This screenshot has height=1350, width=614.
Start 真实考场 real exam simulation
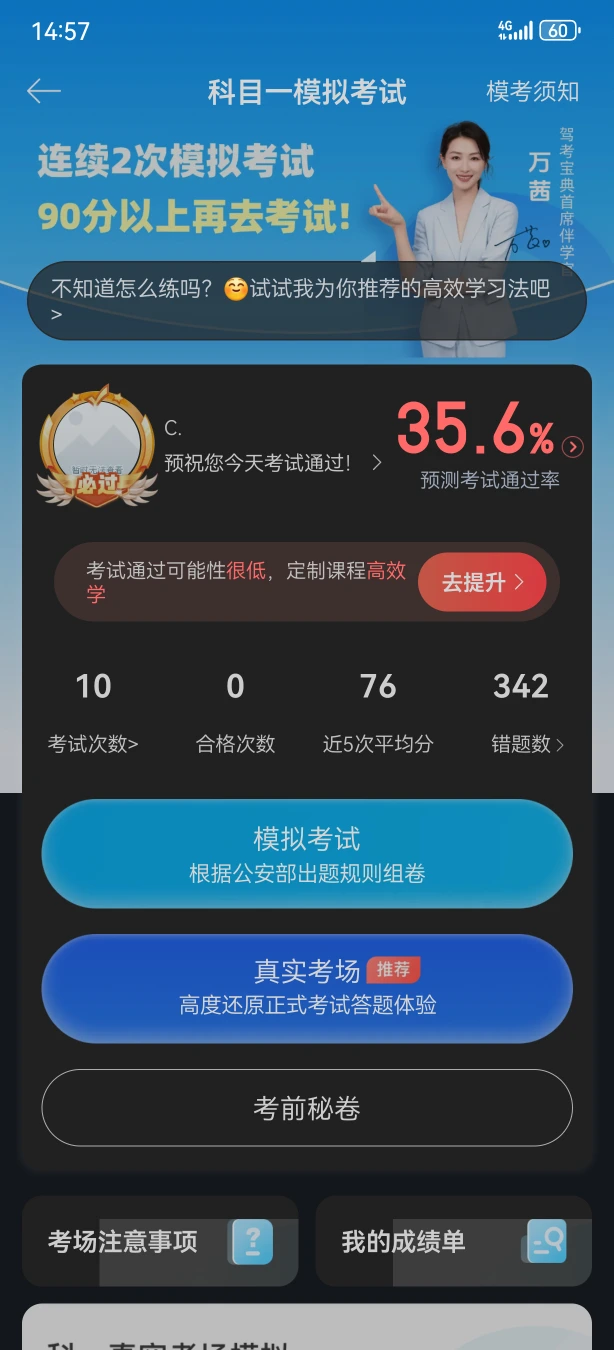[306, 988]
